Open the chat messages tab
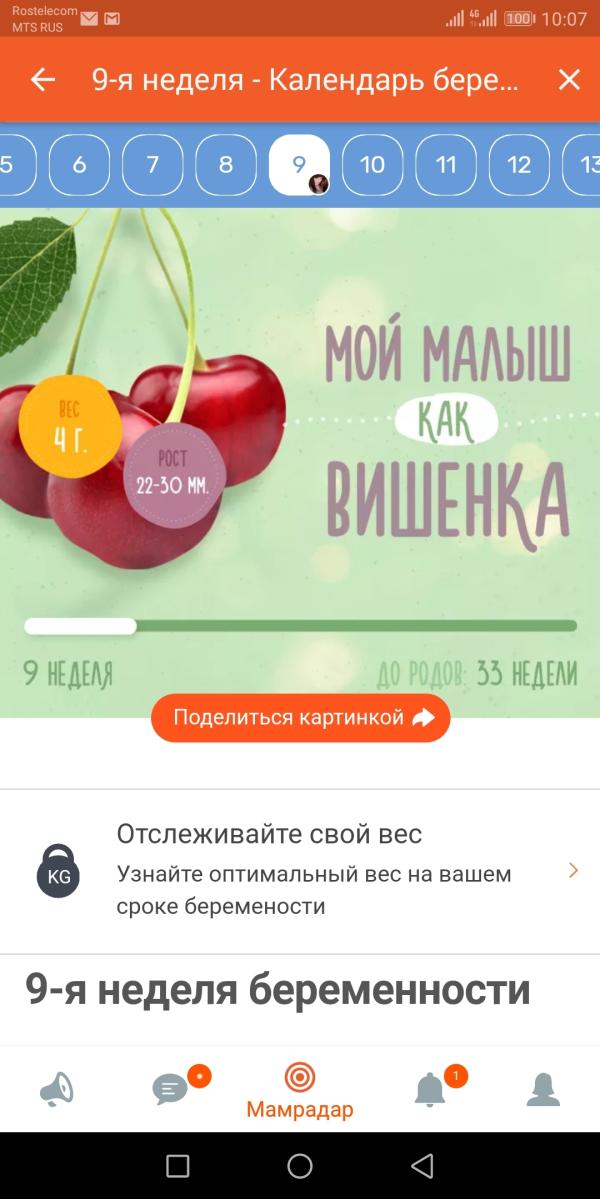The height and width of the screenshot is (1199, 600). tap(171, 1089)
